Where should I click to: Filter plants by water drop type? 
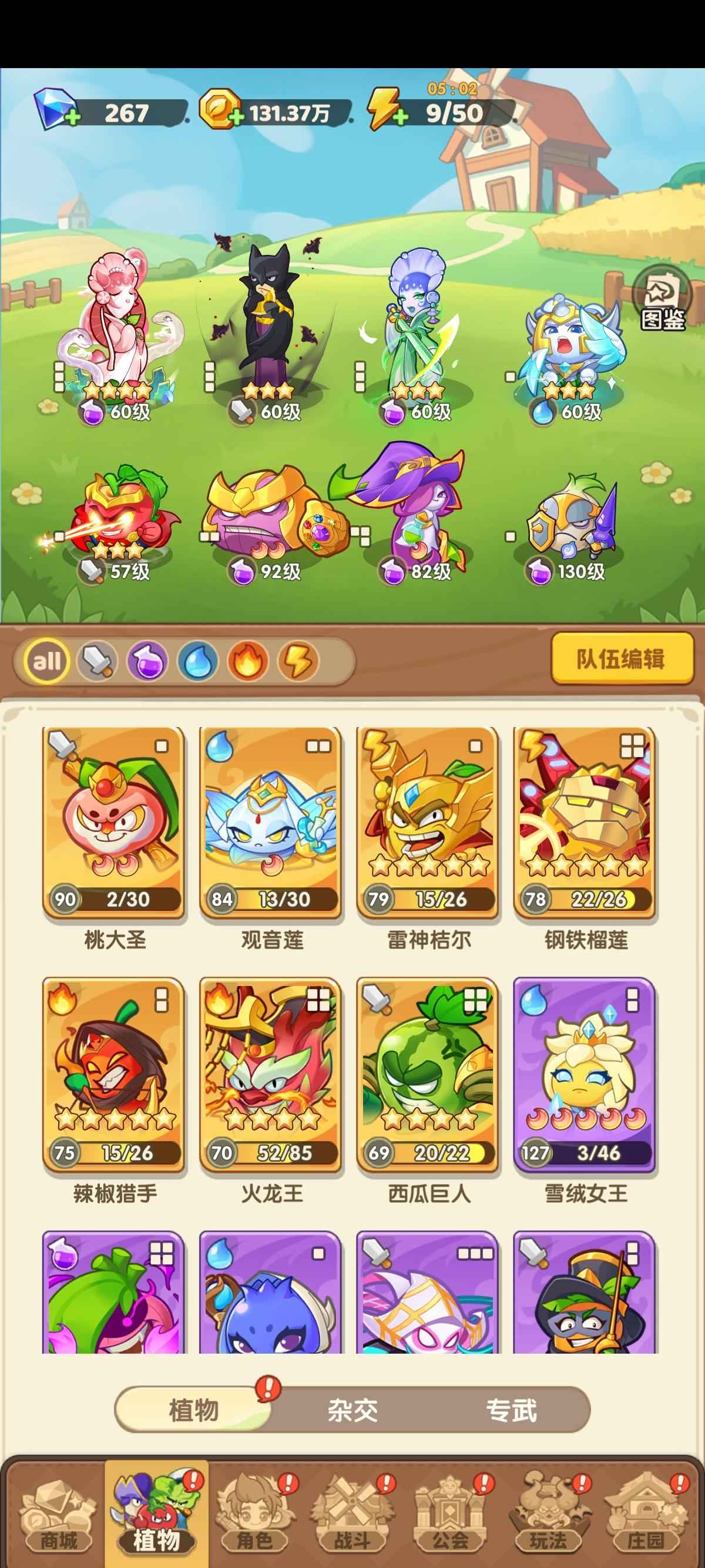(198, 661)
